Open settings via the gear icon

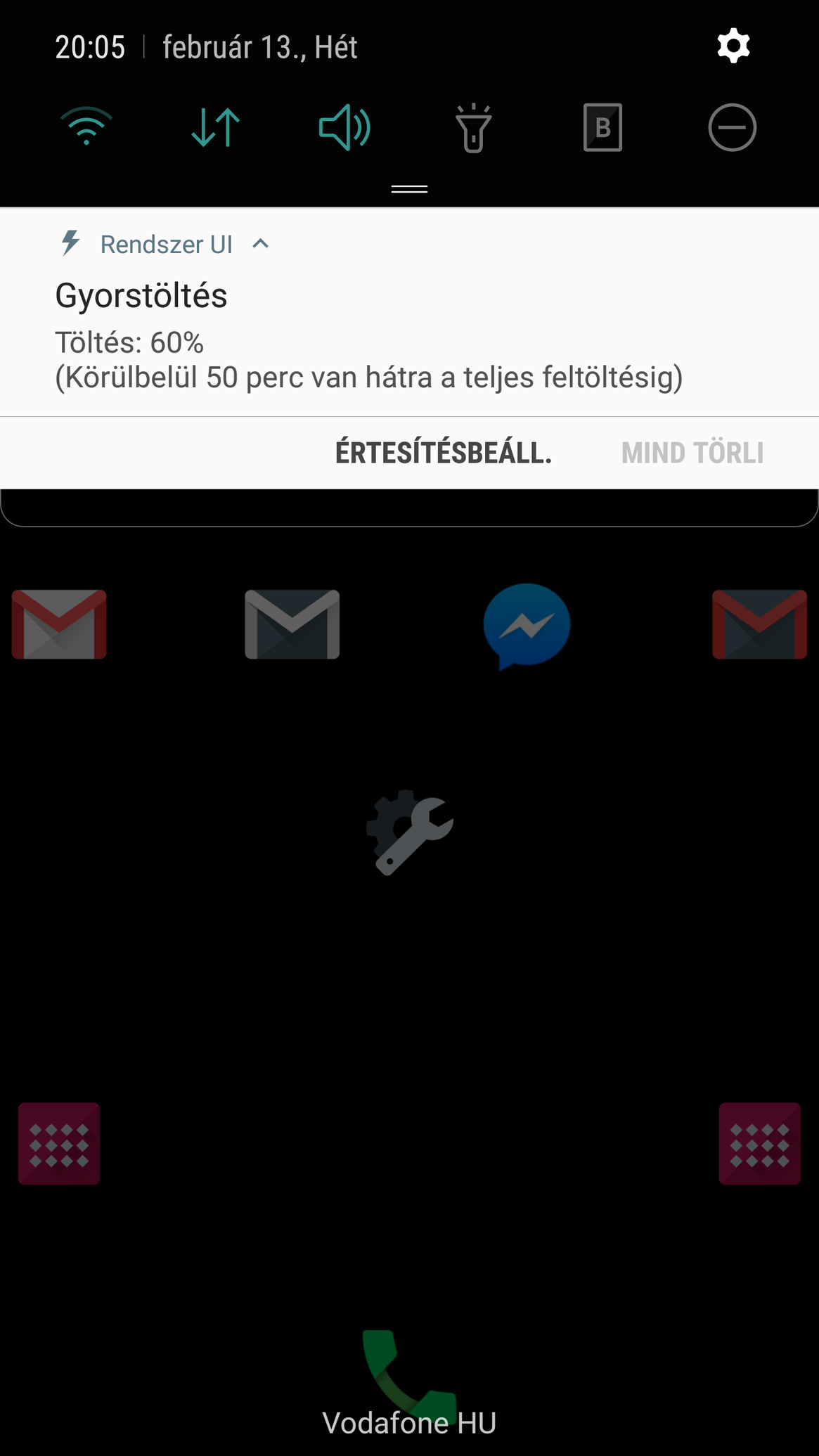(x=733, y=46)
